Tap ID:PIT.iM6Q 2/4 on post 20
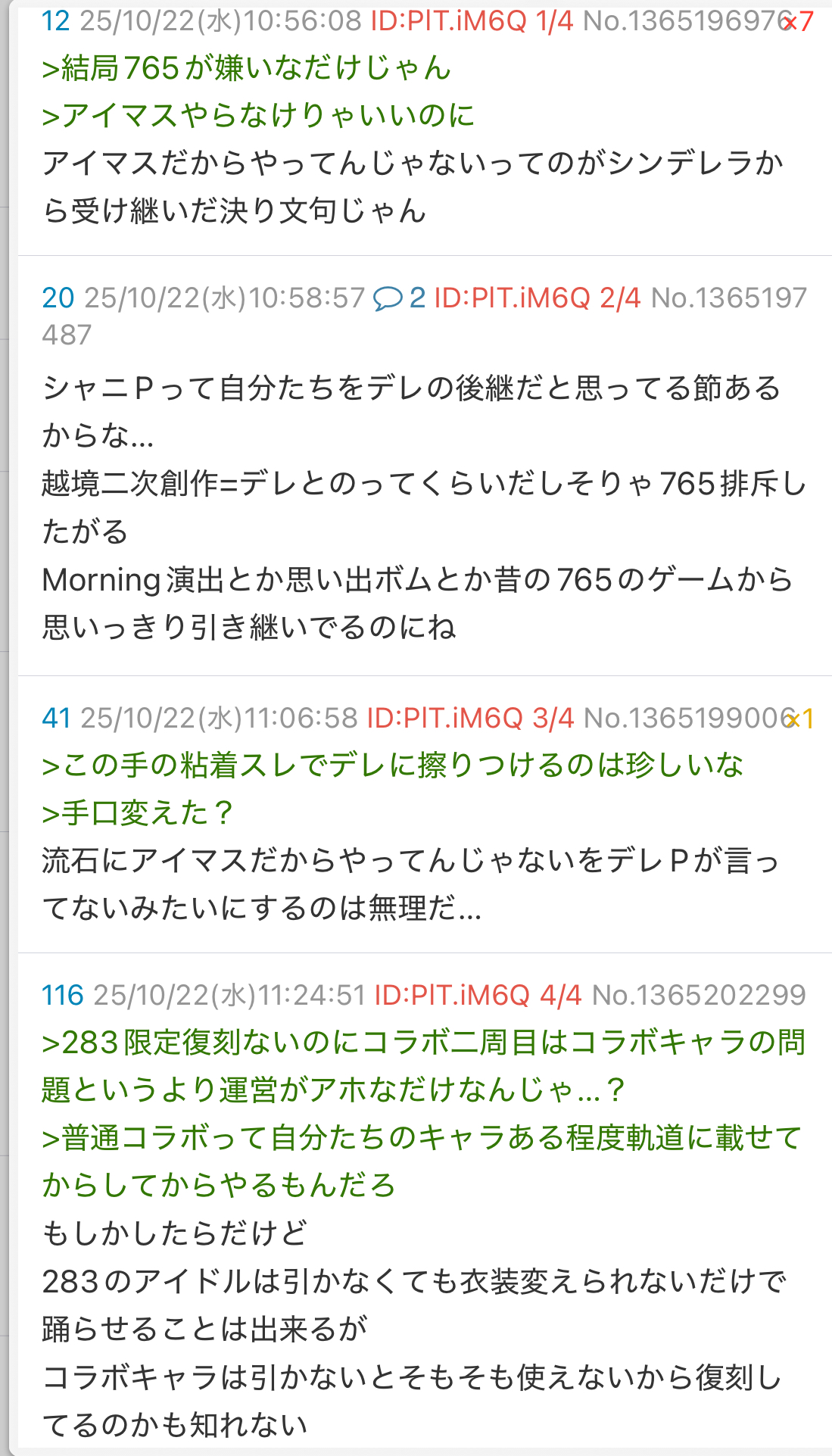Image resolution: width=832 pixels, height=1456 pixels. coord(537,298)
